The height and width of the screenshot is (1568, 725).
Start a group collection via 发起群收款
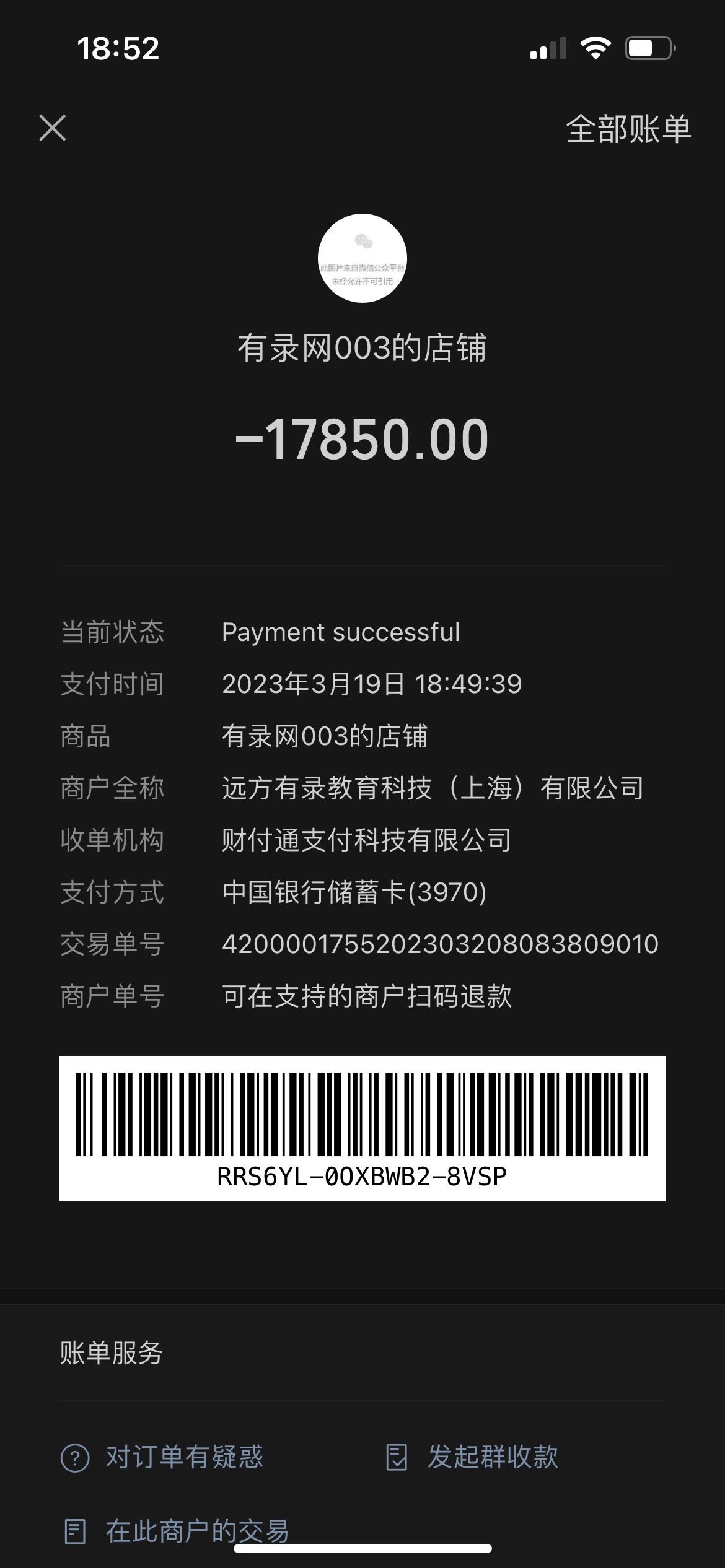tap(472, 1457)
